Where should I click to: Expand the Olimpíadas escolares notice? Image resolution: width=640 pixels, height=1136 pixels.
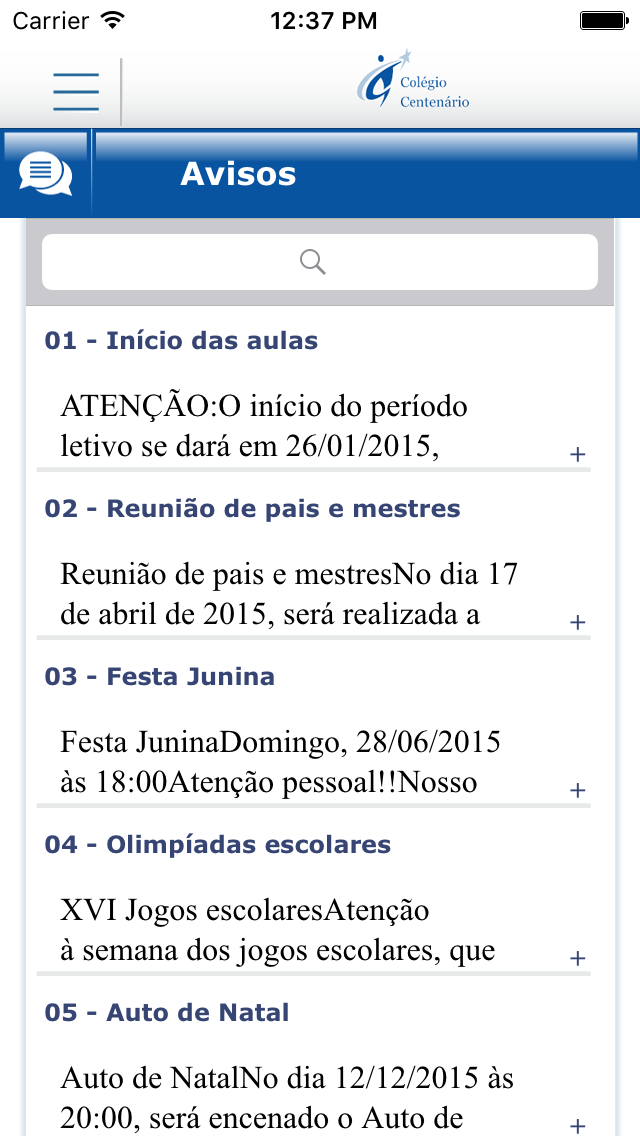[x=577, y=958]
